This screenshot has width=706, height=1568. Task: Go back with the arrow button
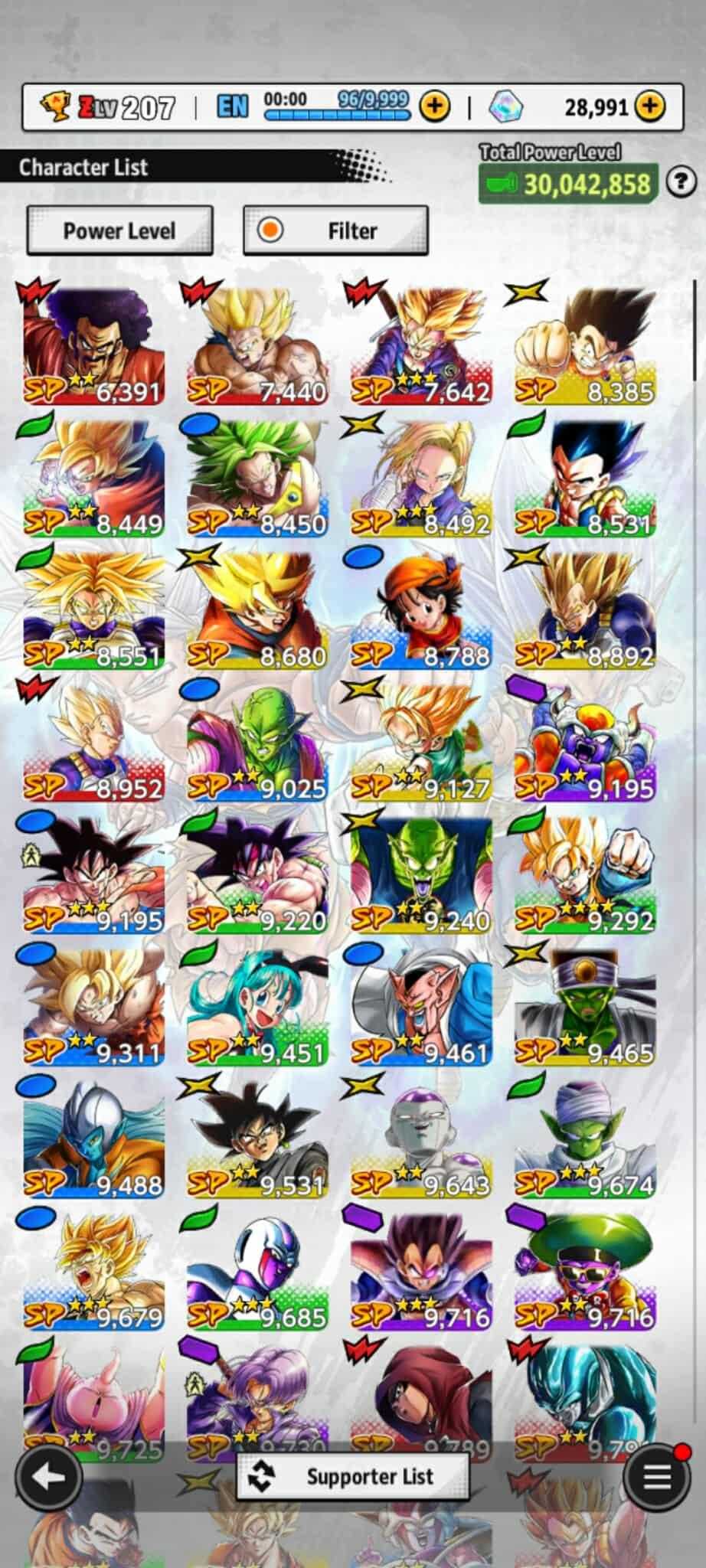tap(48, 1477)
